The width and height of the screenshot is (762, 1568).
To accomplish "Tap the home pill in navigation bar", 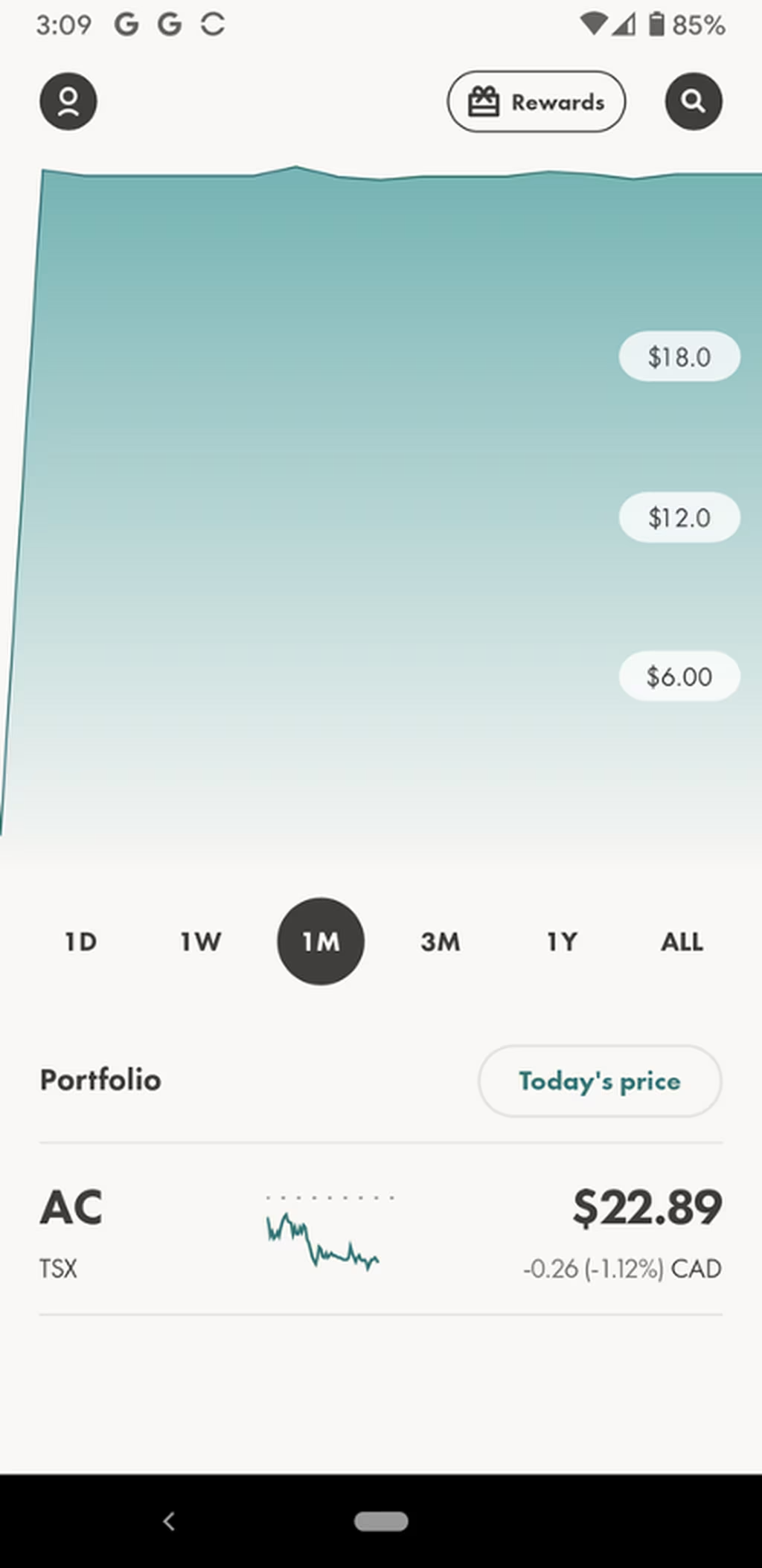I will point(381,1521).
